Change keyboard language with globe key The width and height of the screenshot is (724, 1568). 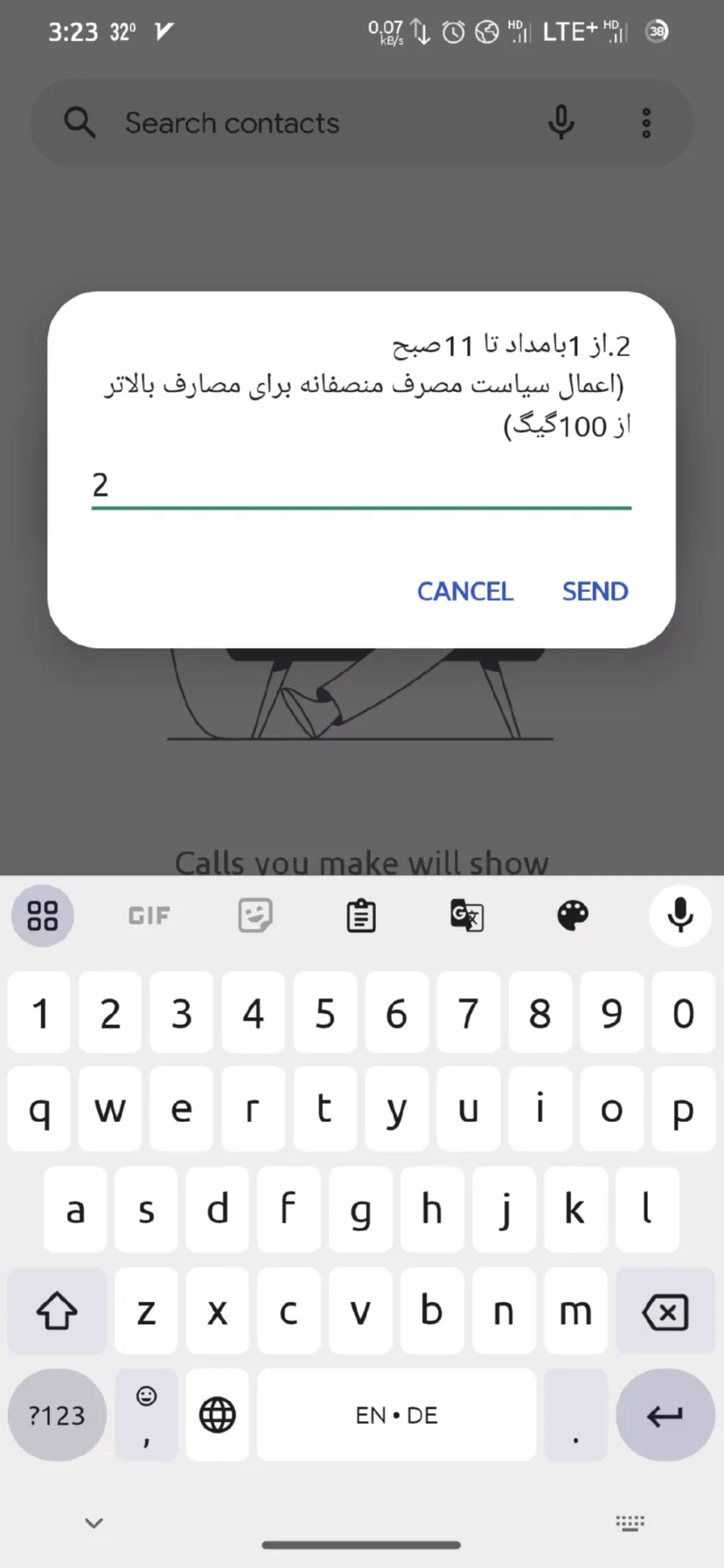217,1415
